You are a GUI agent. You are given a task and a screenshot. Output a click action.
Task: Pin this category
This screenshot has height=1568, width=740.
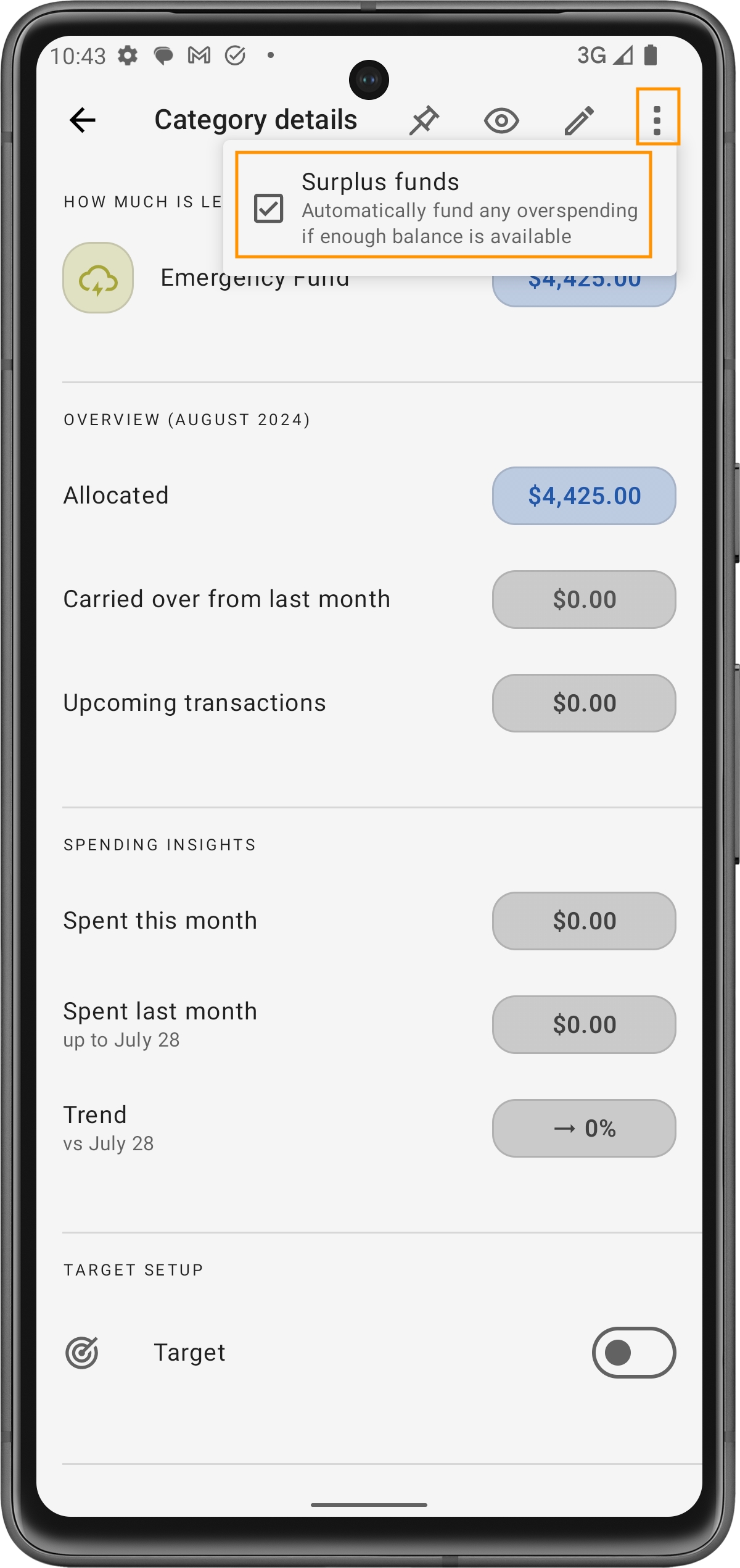coord(424,120)
